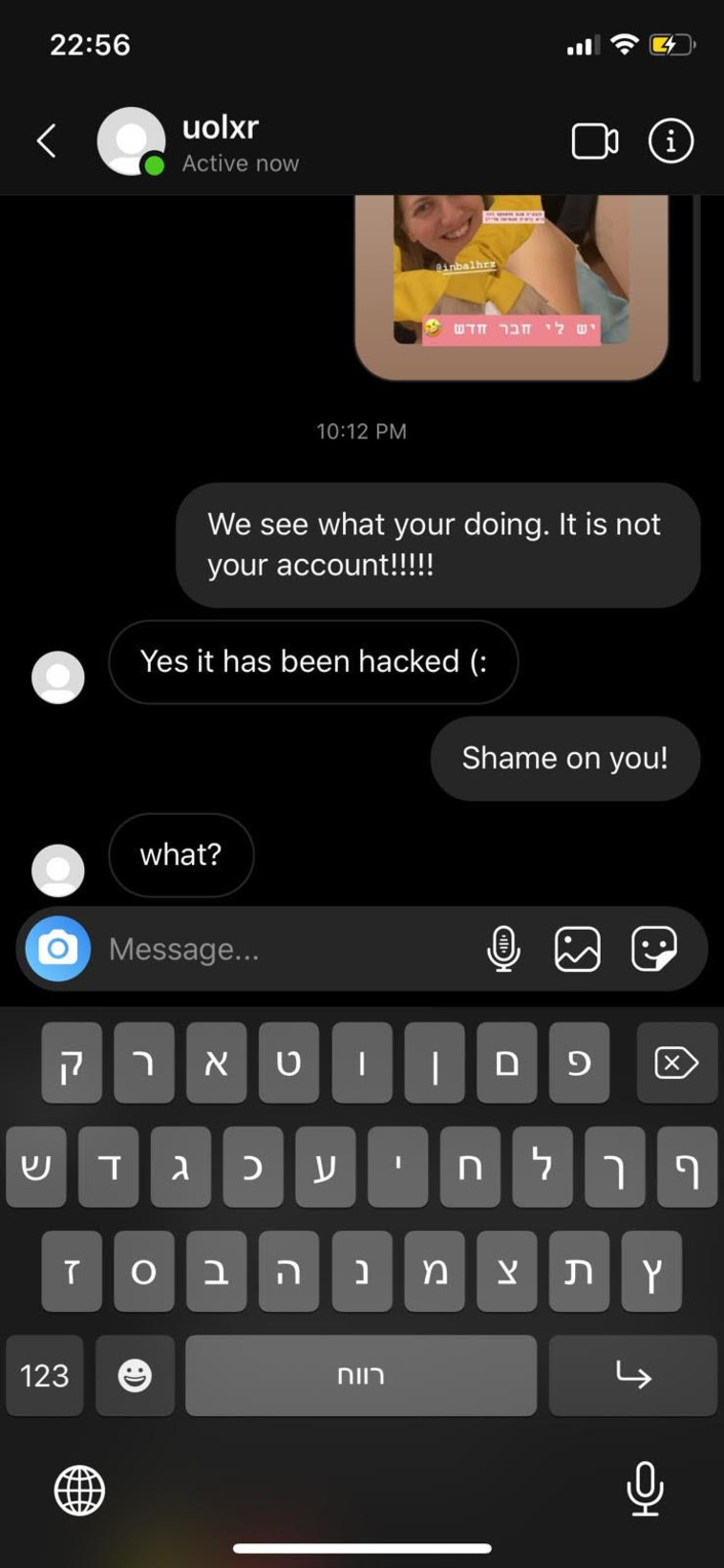Open the photo gallery picker

coord(578,949)
